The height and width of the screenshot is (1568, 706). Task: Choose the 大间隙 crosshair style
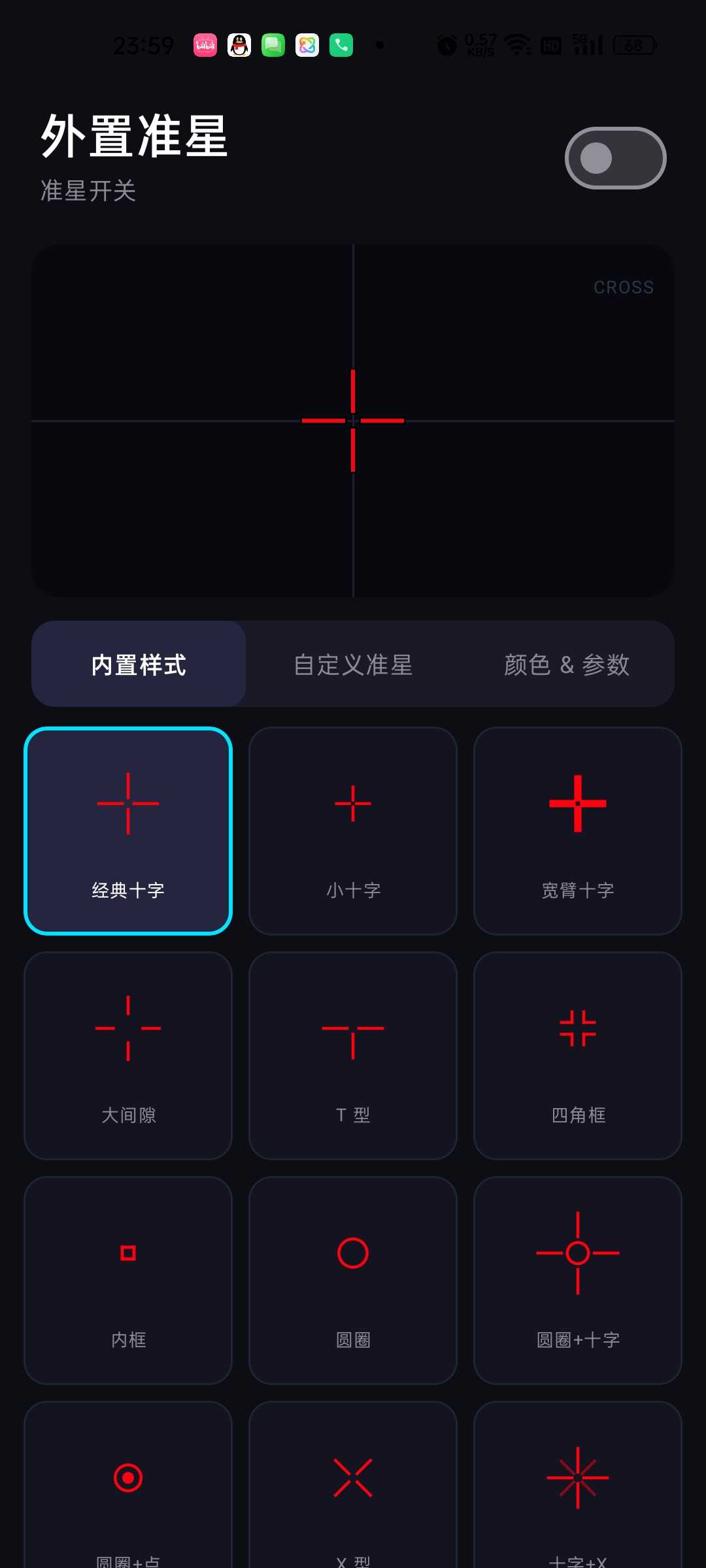coord(128,1056)
